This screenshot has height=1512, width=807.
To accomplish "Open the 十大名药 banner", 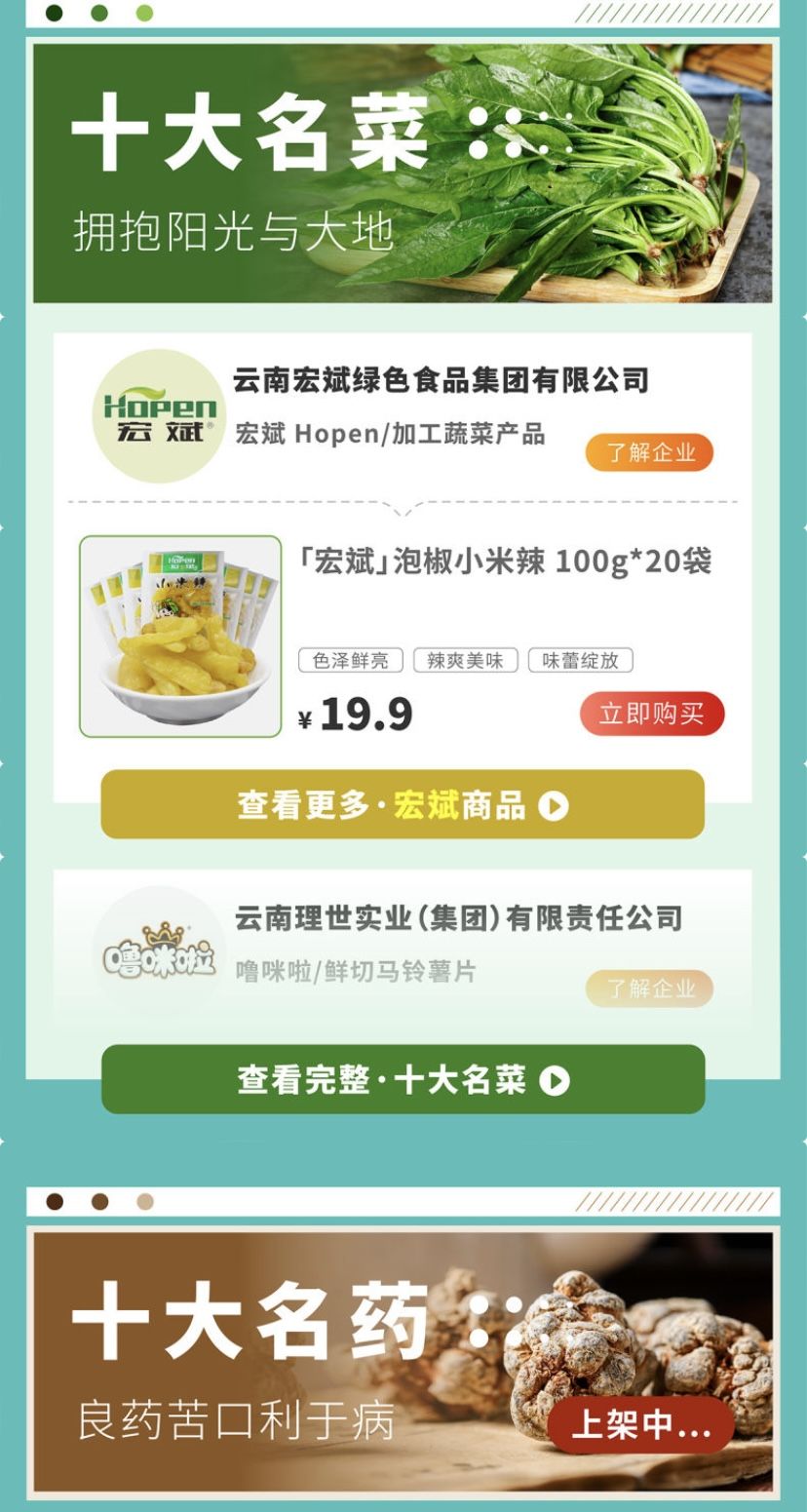I will coord(403,1361).
